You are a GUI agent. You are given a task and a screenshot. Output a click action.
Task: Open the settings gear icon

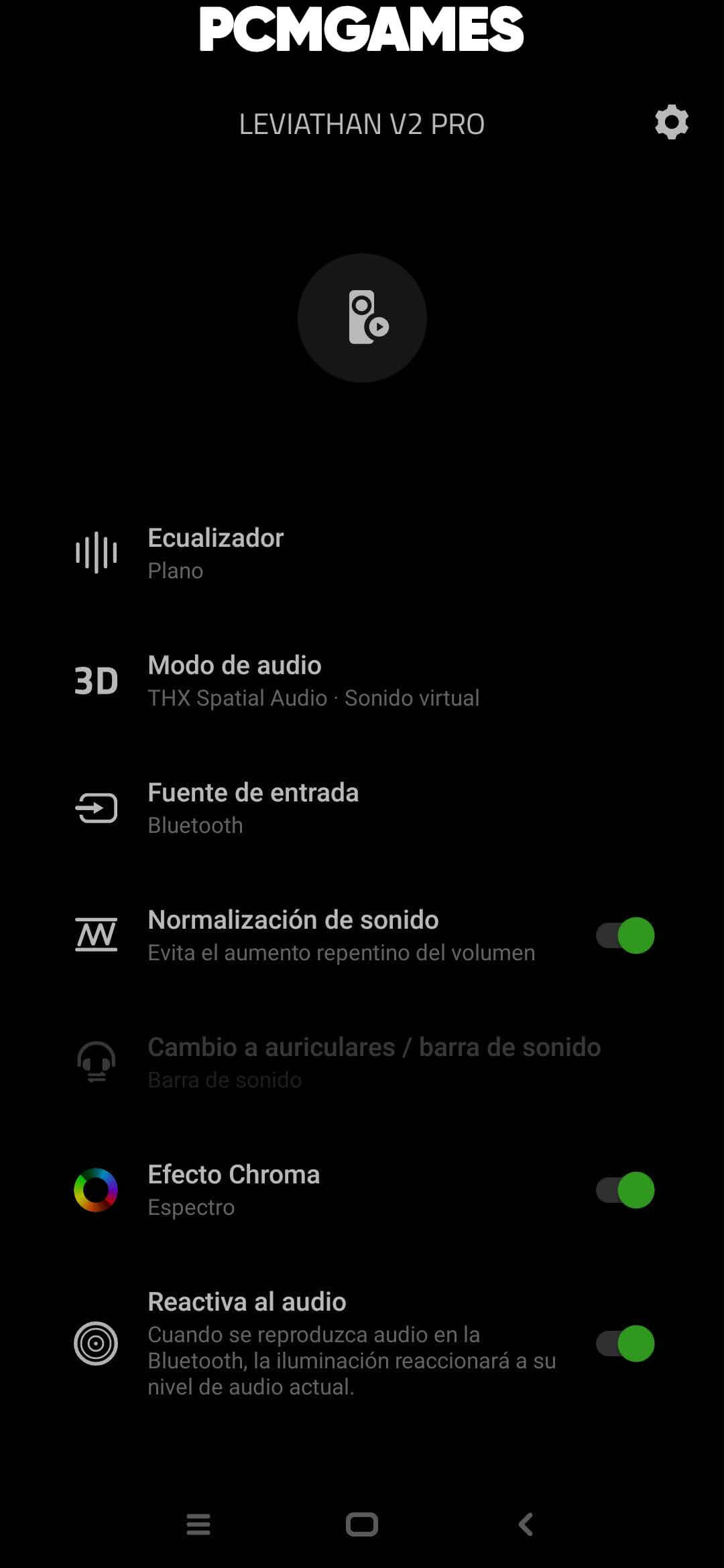click(x=672, y=123)
